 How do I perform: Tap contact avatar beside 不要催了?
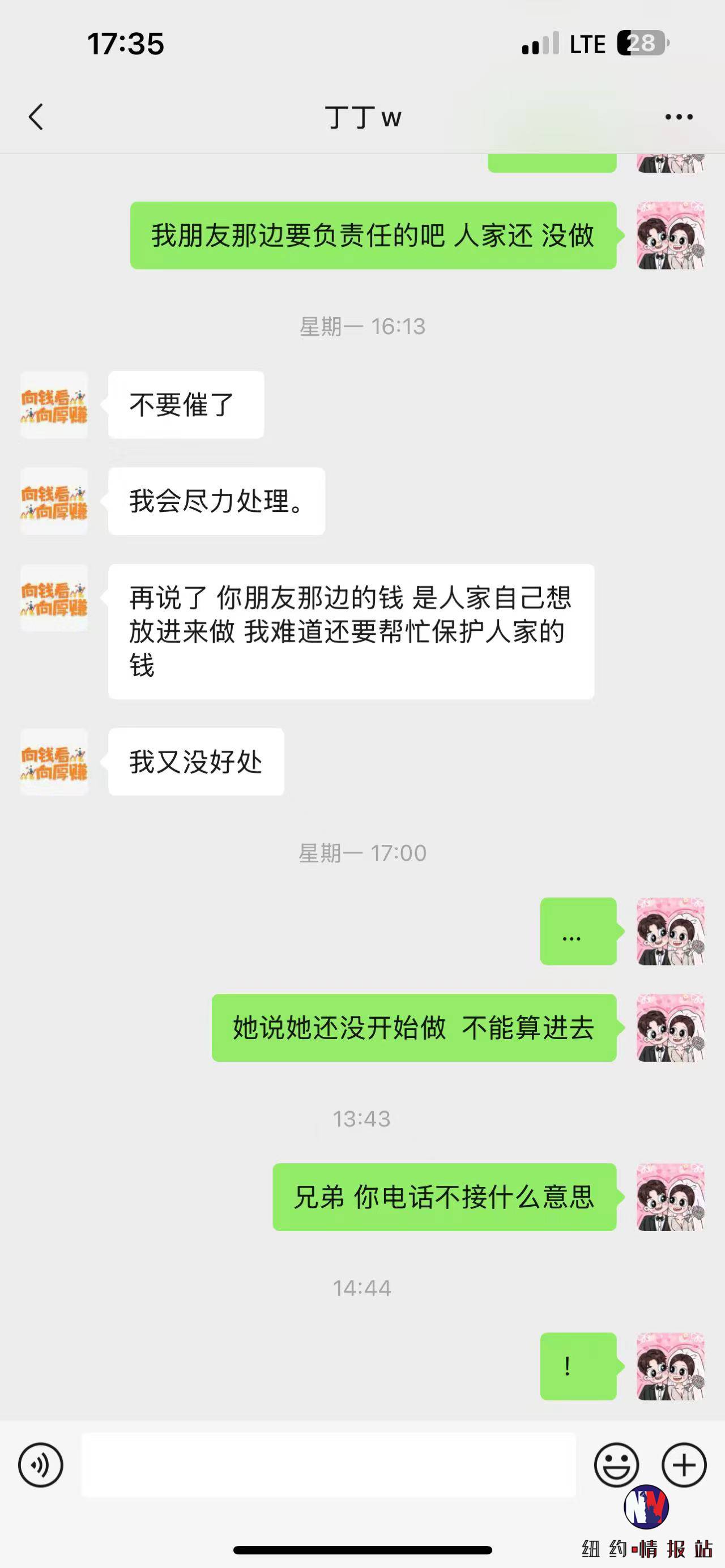point(54,405)
